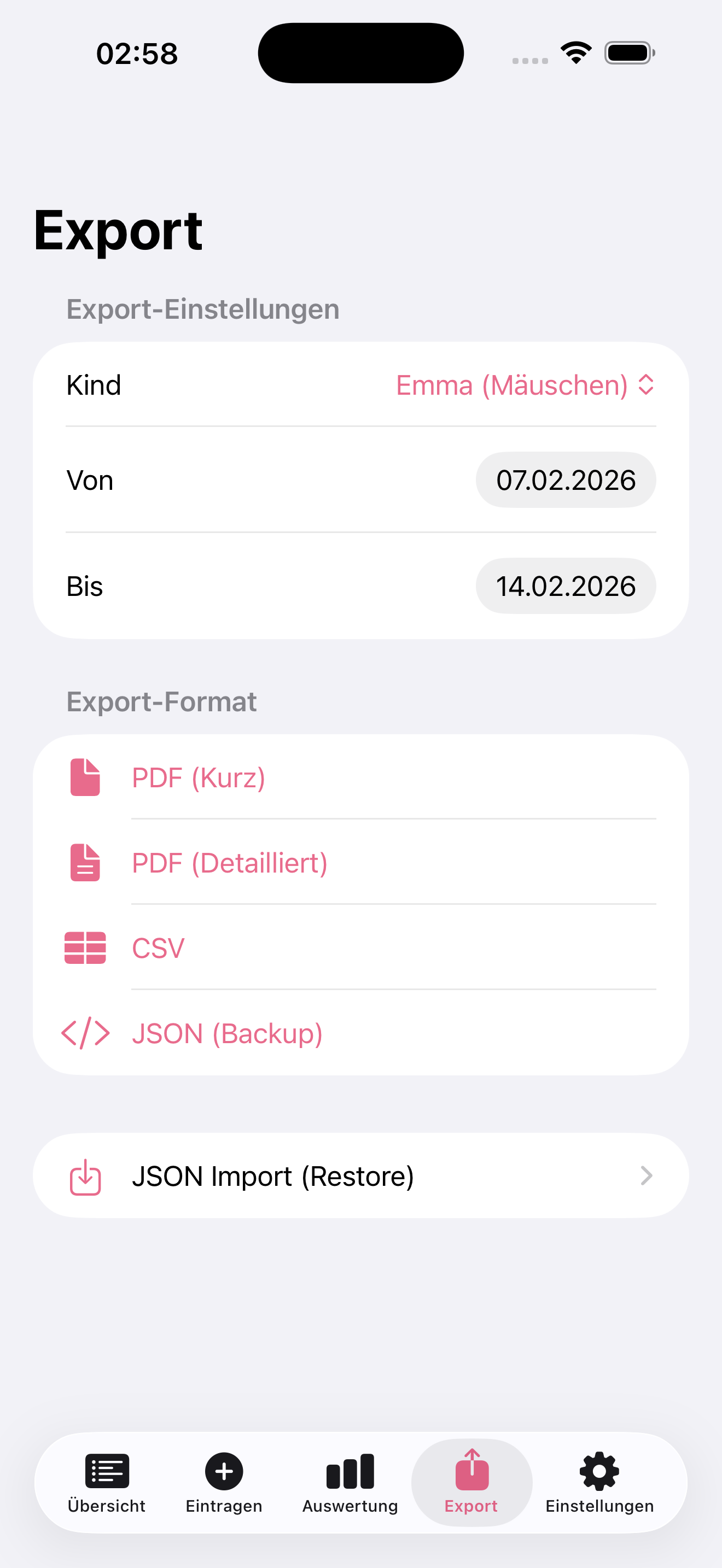Screen dimensions: 722x1568
Task: Tap the JSON Import download icon
Action: click(85, 1175)
